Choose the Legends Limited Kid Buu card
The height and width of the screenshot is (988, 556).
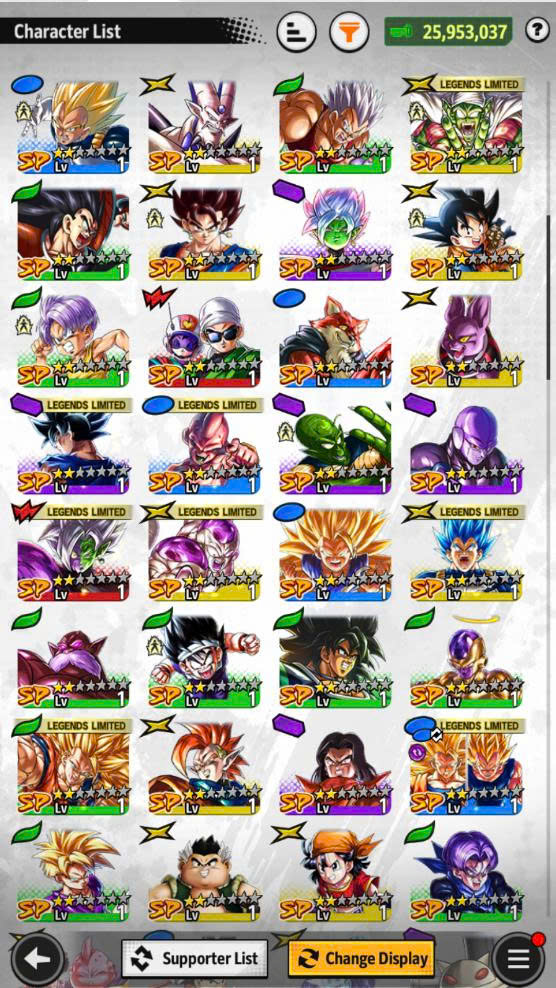204,446
